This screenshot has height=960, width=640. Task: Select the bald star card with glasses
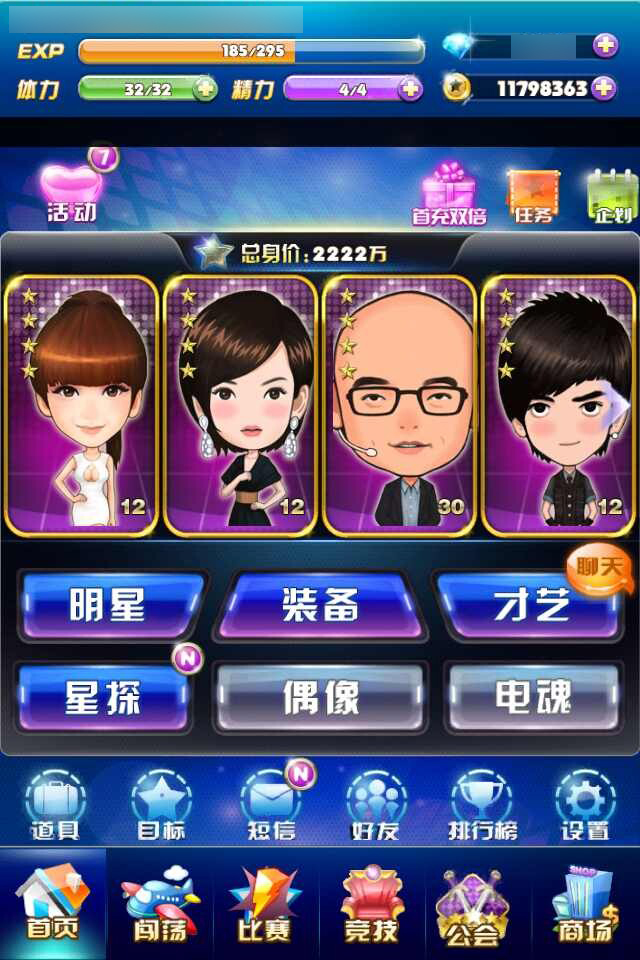click(x=399, y=405)
